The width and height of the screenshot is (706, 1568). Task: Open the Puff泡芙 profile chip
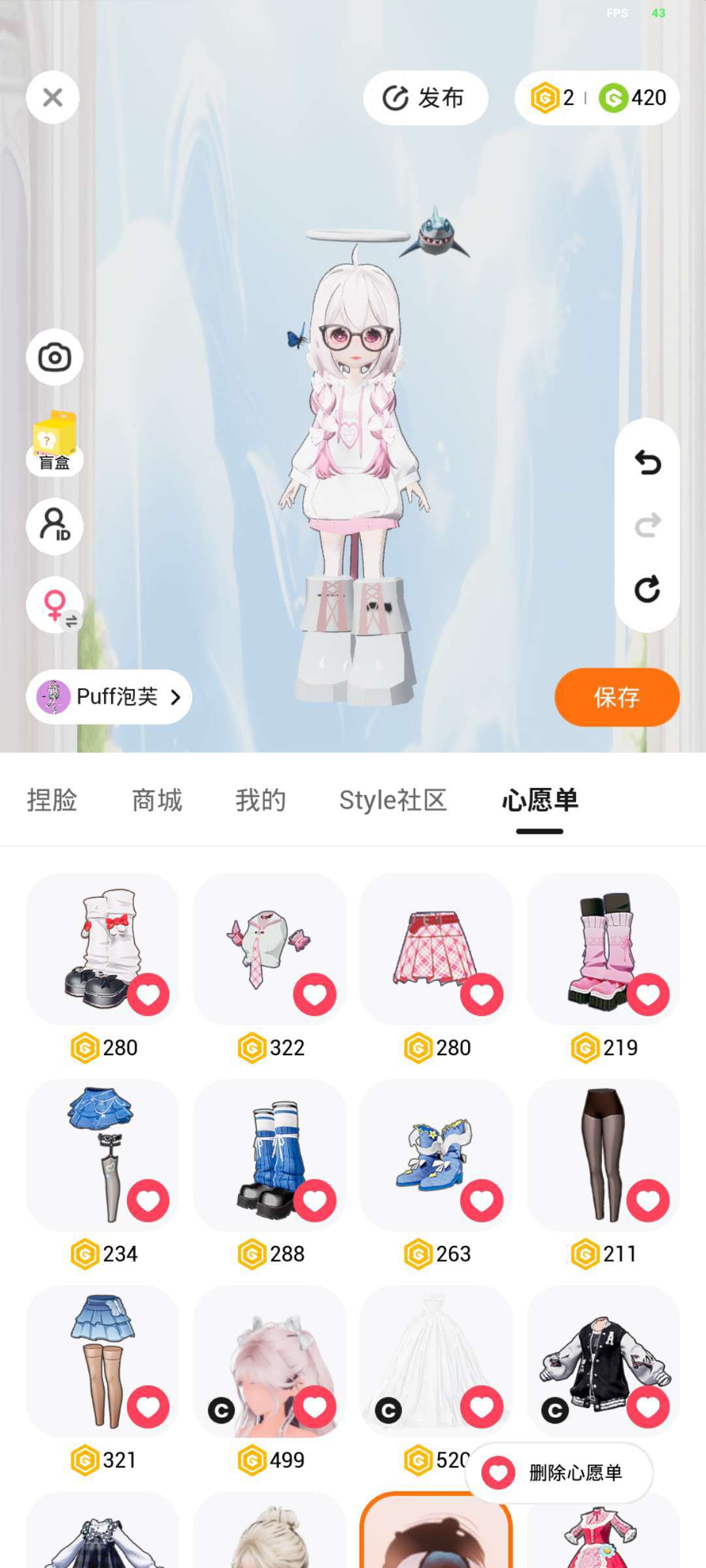(109, 696)
